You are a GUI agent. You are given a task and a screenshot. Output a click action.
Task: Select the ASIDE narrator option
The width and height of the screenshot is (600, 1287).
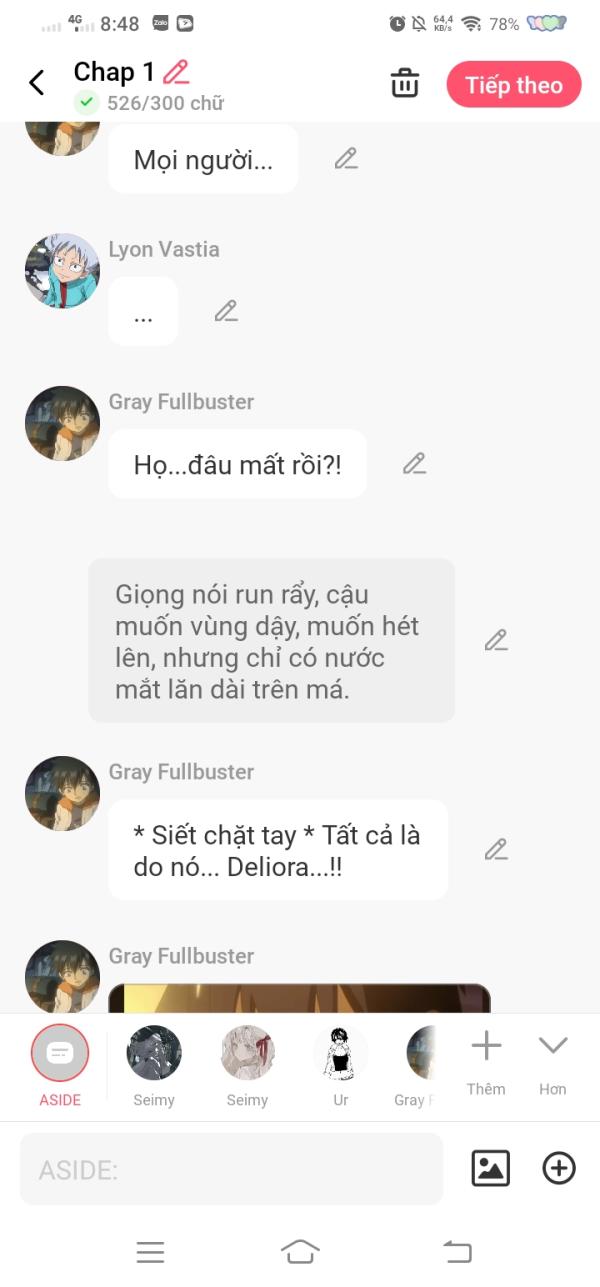60,1054
